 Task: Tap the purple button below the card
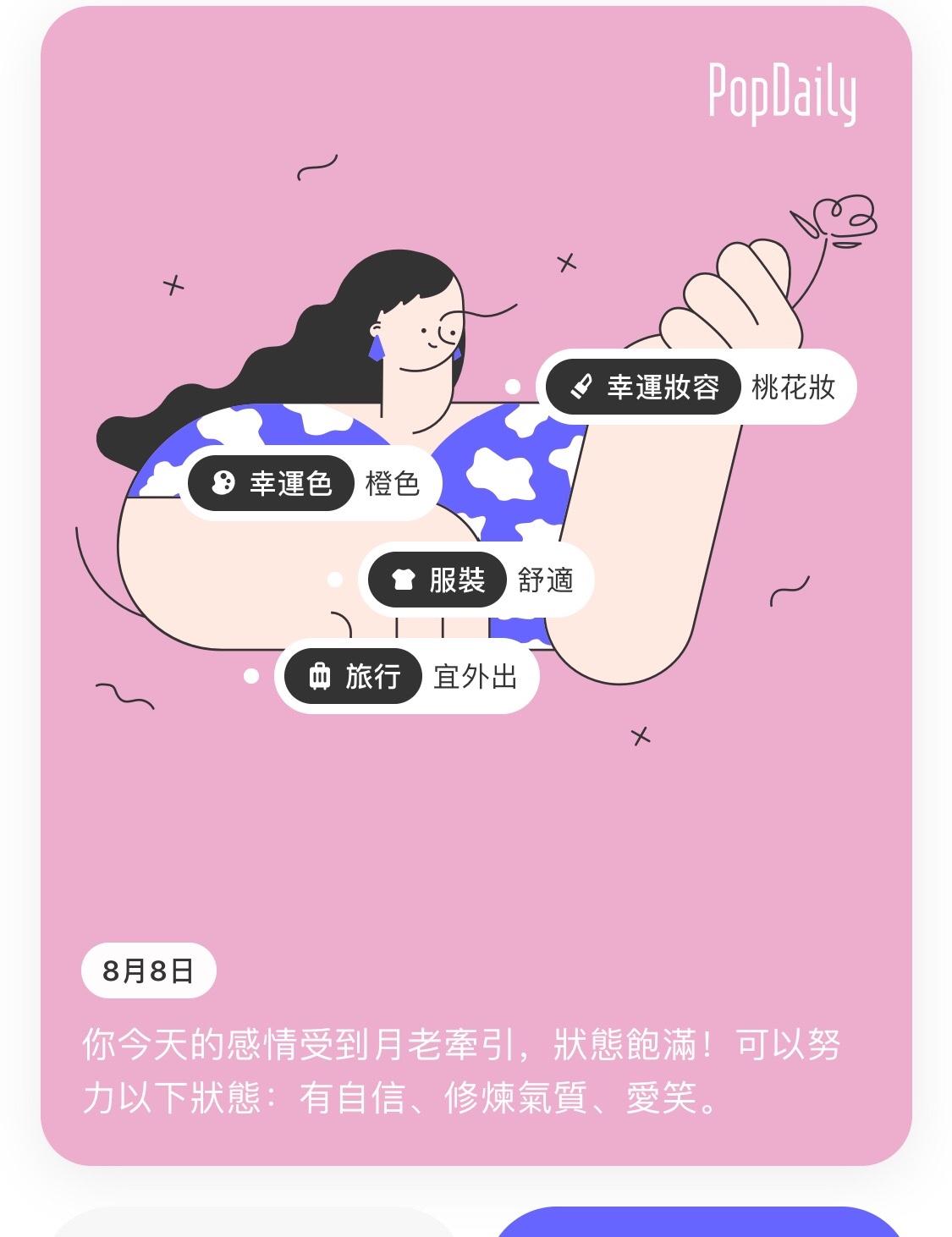[x=699, y=1223]
